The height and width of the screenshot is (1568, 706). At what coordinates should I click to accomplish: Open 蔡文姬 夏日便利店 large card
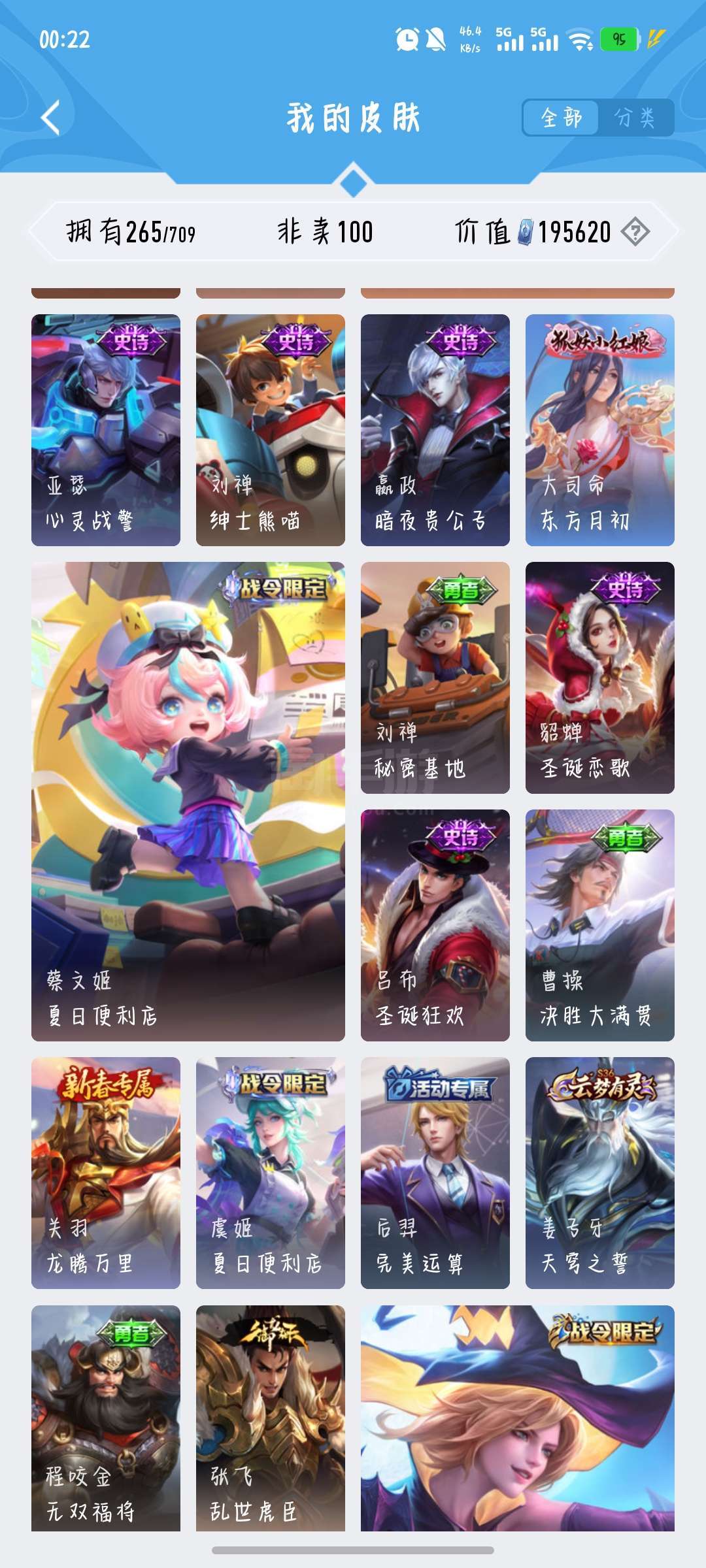[188, 801]
